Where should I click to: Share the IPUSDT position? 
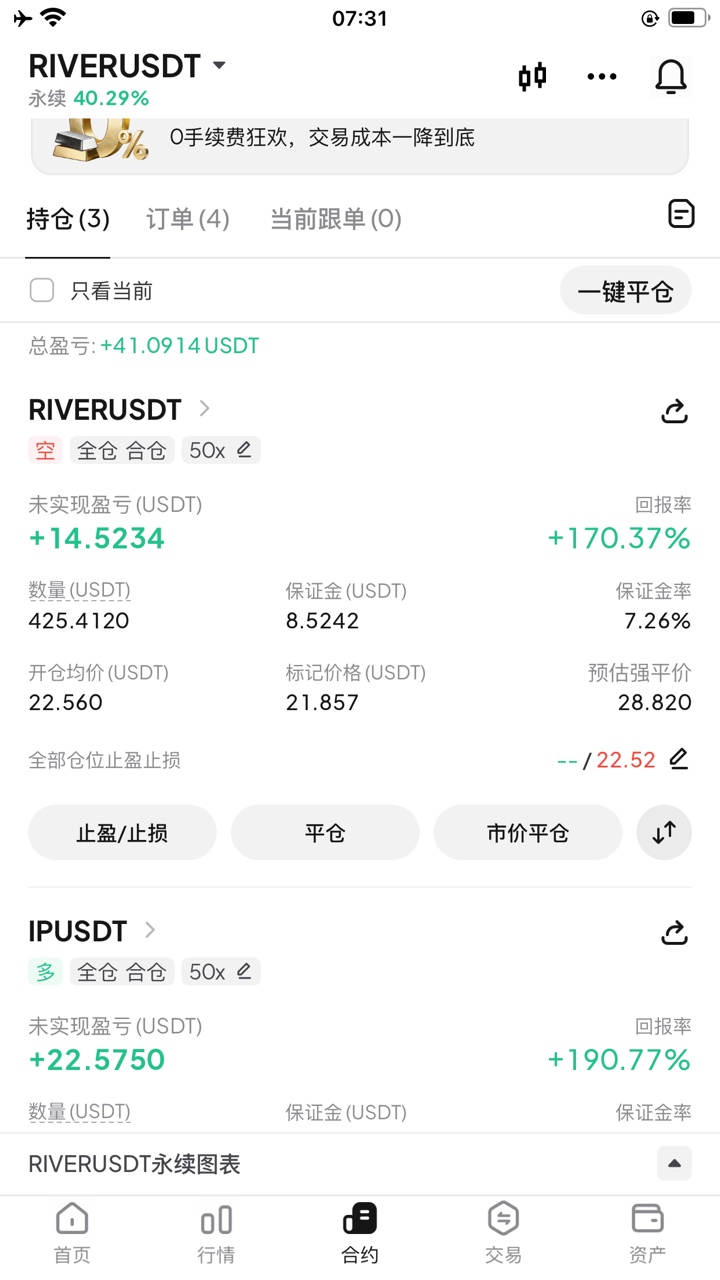pos(675,933)
